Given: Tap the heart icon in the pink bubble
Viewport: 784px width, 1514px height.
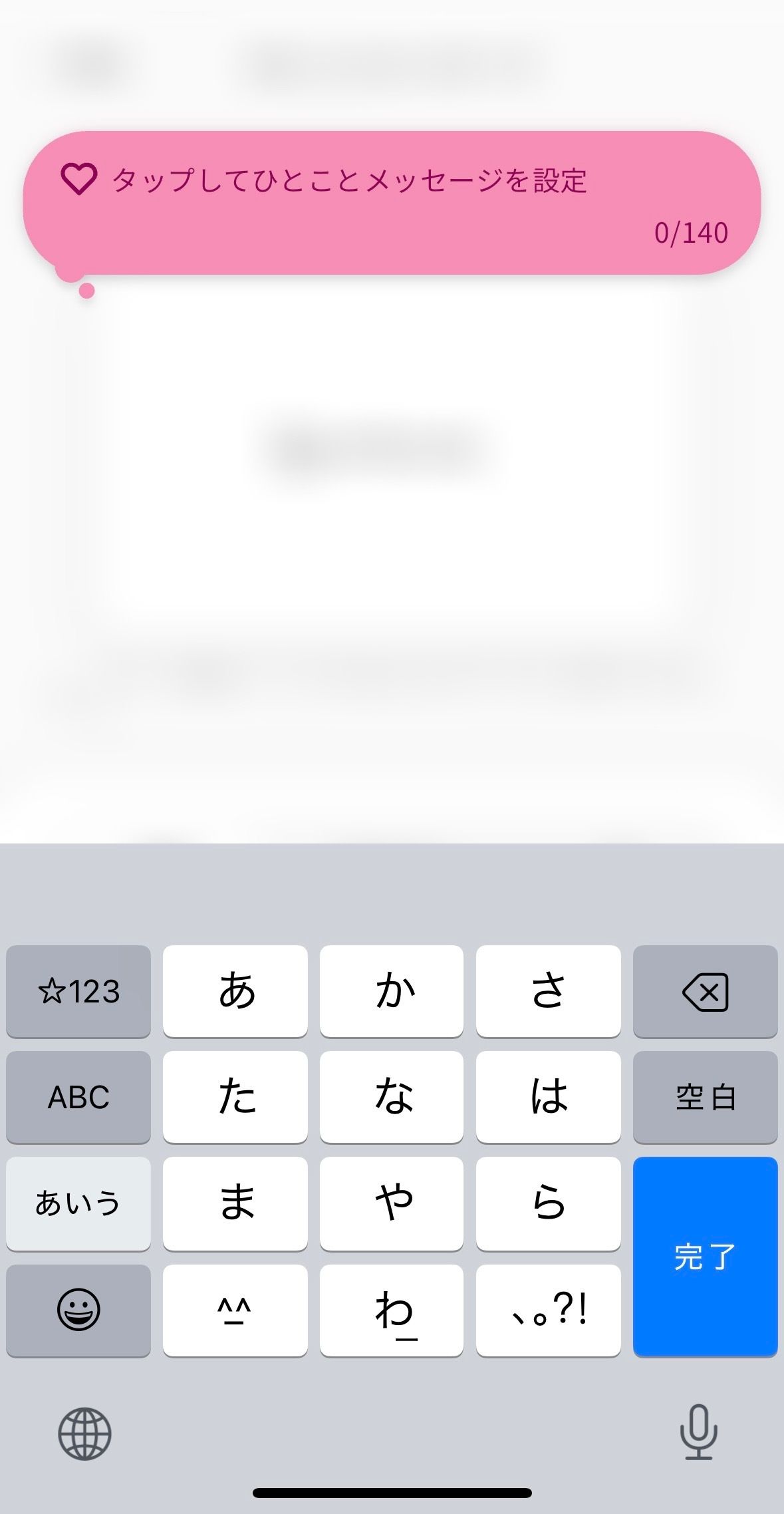Looking at the screenshot, I should pyautogui.click(x=78, y=178).
